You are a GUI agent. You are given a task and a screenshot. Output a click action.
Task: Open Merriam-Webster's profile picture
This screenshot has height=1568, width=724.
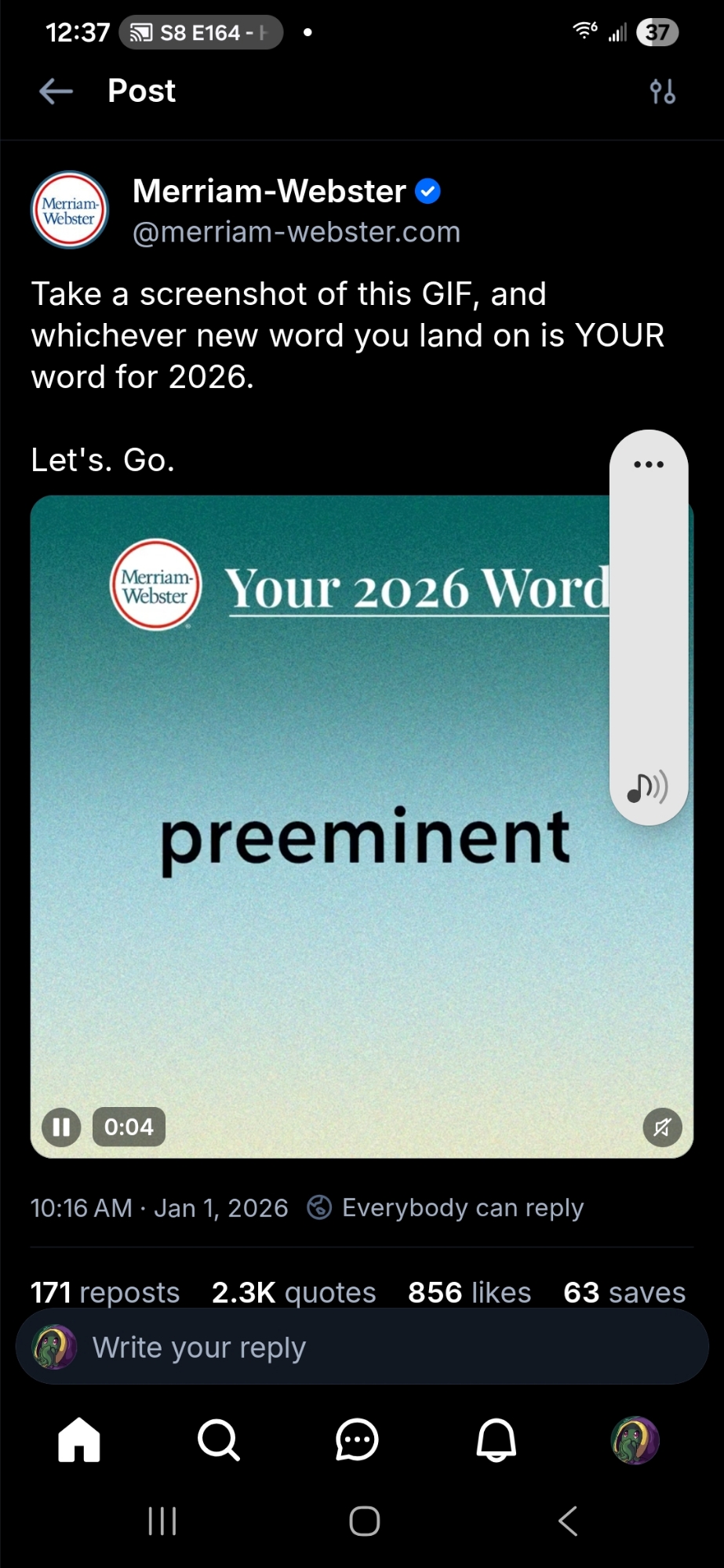69,210
